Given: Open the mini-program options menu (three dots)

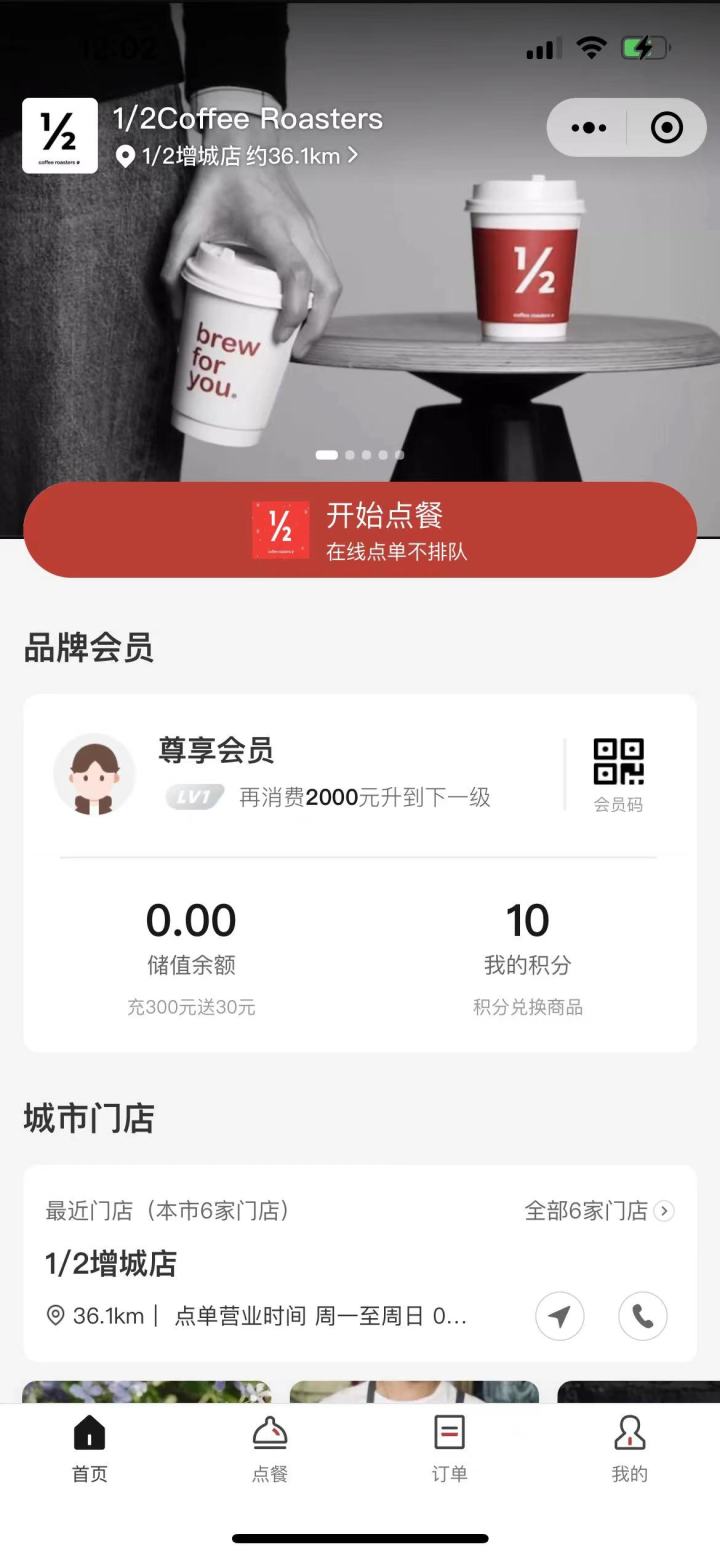Looking at the screenshot, I should click(587, 127).
